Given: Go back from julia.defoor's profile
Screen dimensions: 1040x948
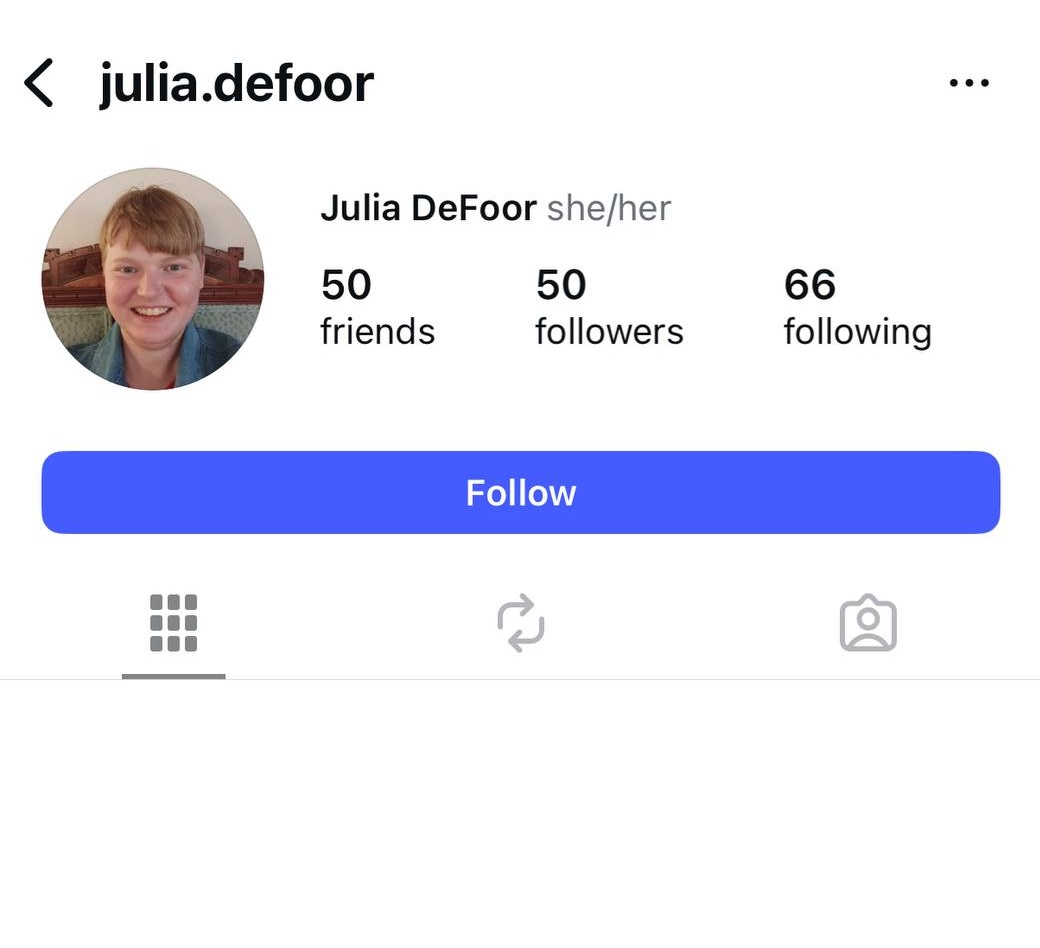Looking at the screenshot, I should (x=39, y=83).
